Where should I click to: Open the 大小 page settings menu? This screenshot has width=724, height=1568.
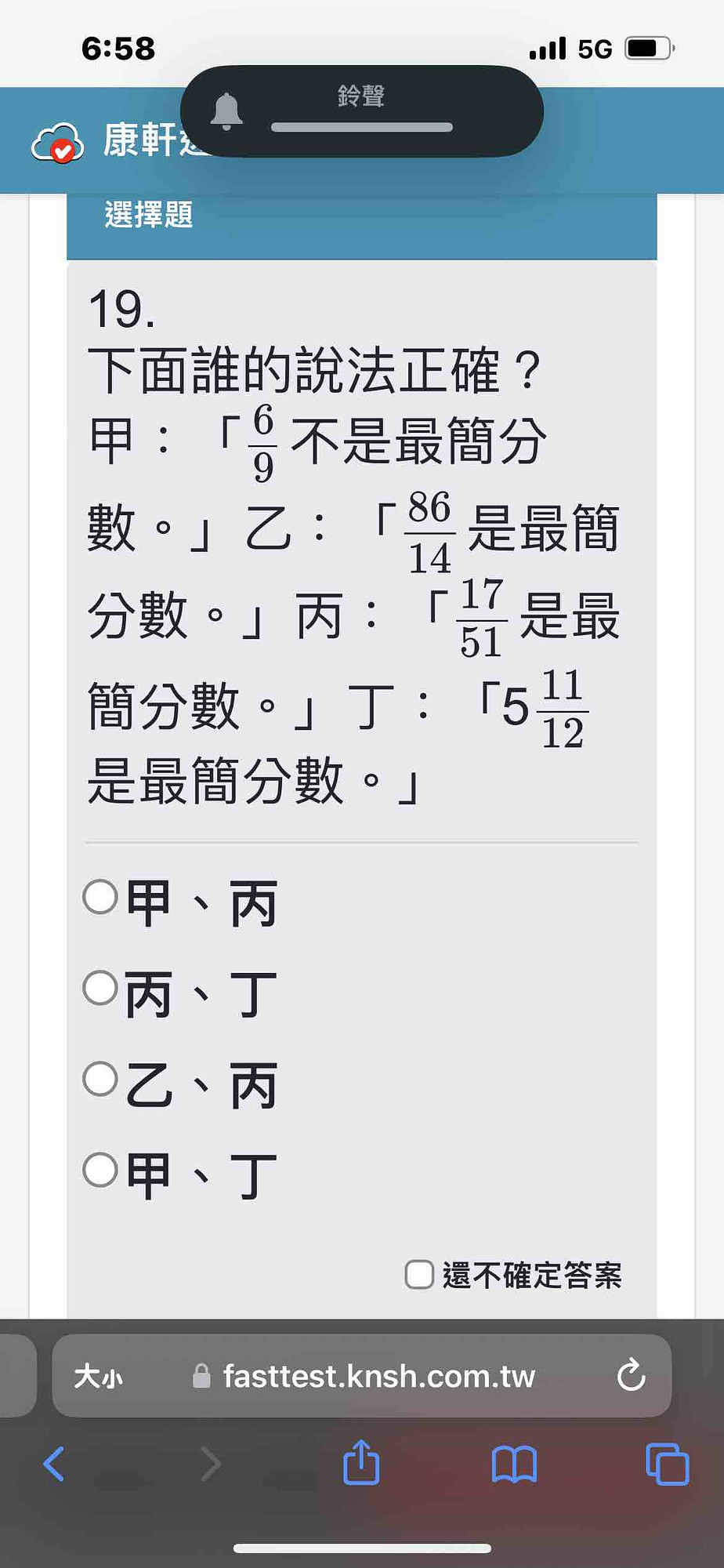pos(99,1376)
